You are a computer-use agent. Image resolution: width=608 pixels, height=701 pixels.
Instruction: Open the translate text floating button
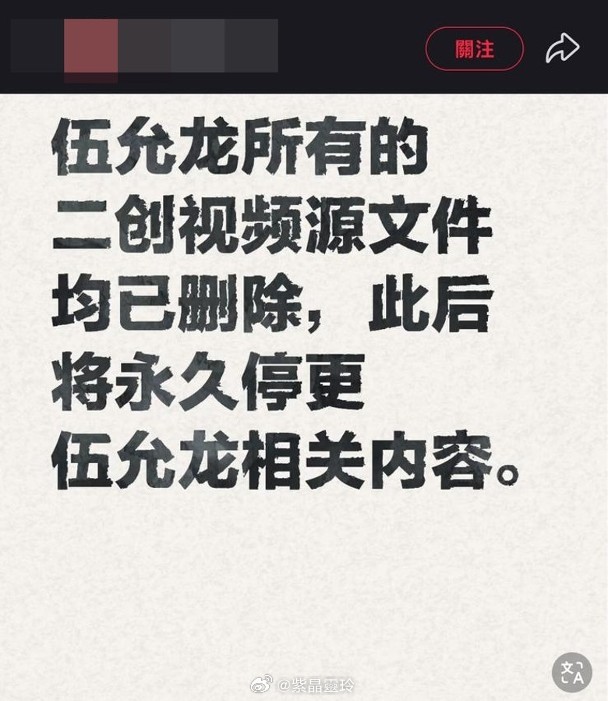pyautogui.click(x=572, y=672)
